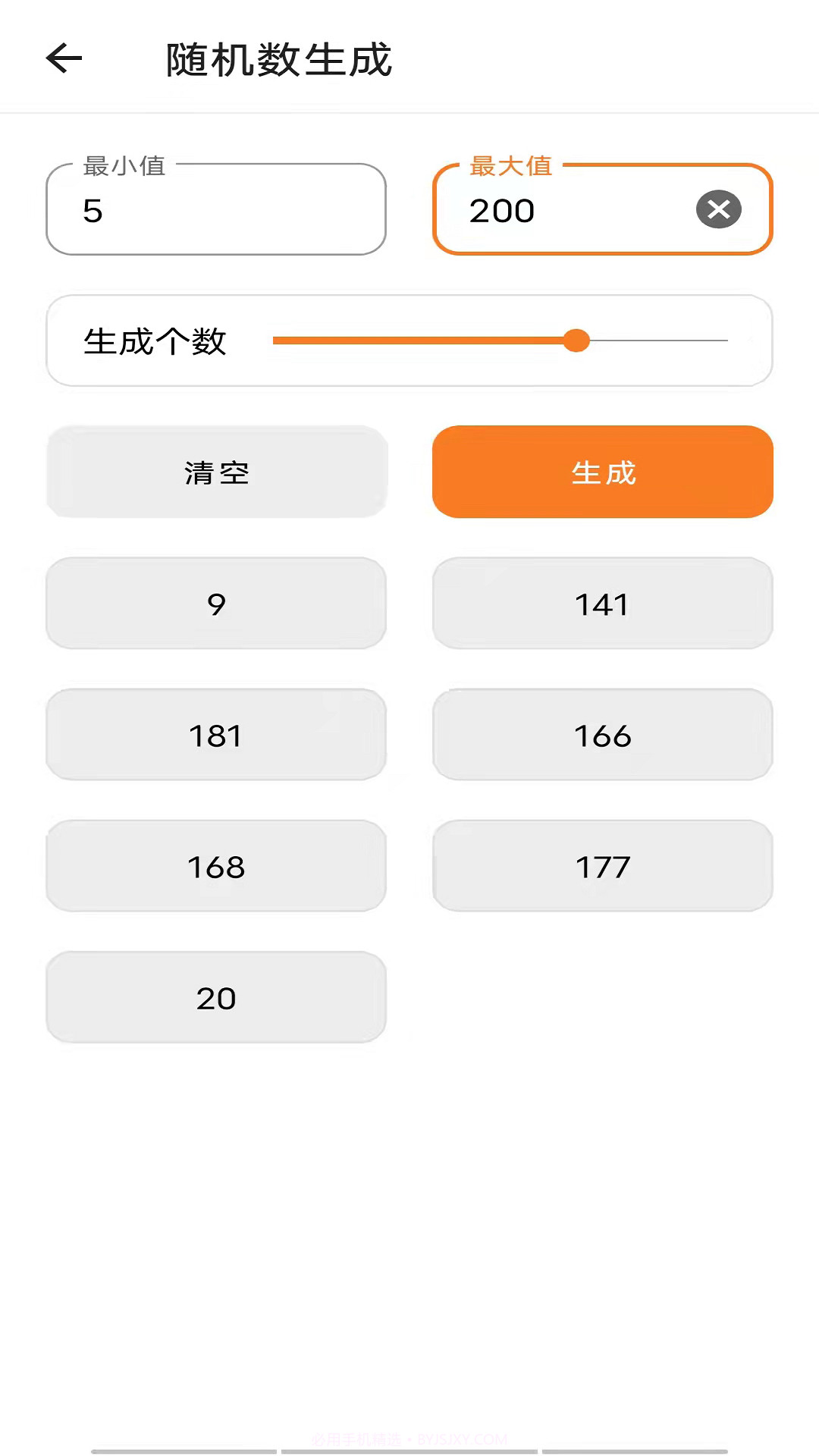The image size is (819, 1456).
Task: Click the 生成个数 label
Action: pyautogui.click(x=155, y=341)
